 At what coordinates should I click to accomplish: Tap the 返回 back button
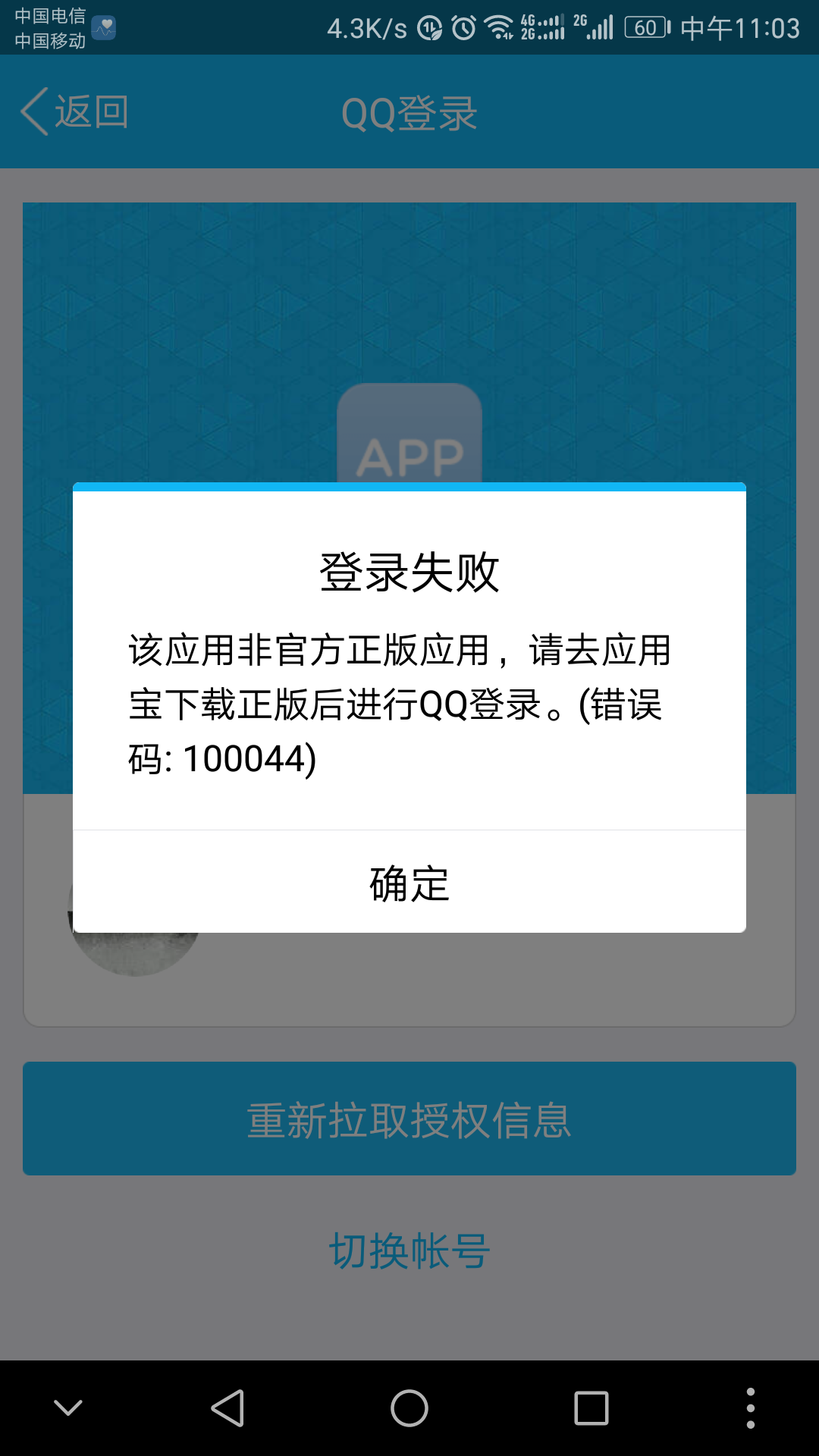(74, 112)
